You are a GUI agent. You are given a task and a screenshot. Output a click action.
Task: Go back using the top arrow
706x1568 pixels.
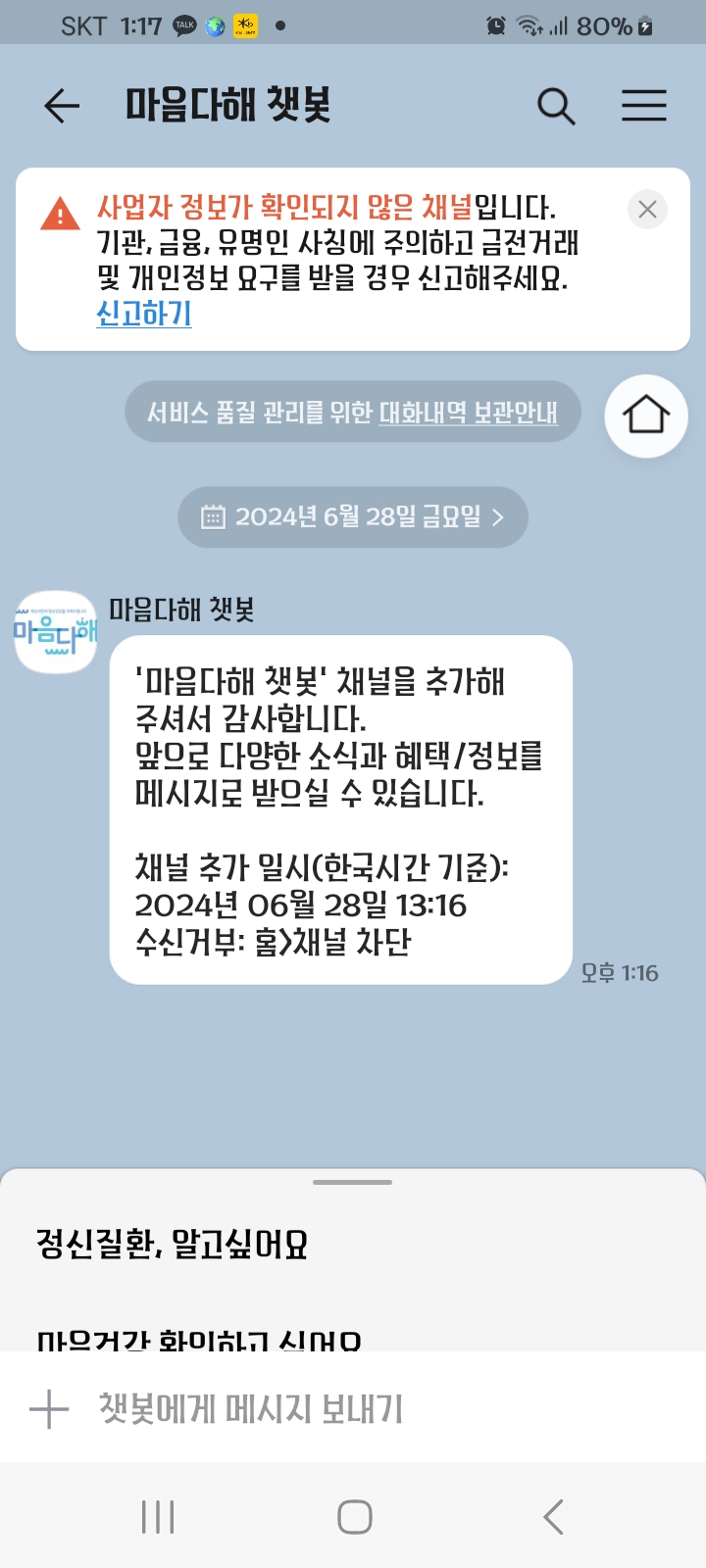coord(61,106)
